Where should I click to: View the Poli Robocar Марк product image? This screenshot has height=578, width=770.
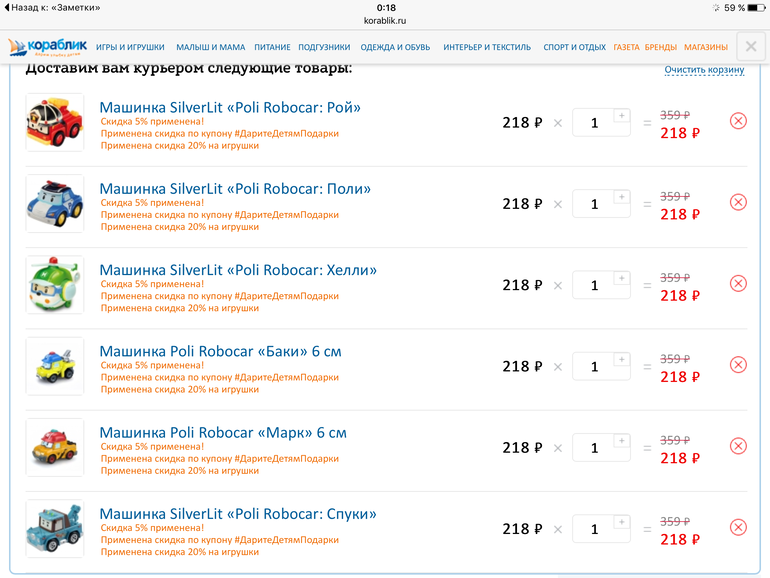(55, 446)
